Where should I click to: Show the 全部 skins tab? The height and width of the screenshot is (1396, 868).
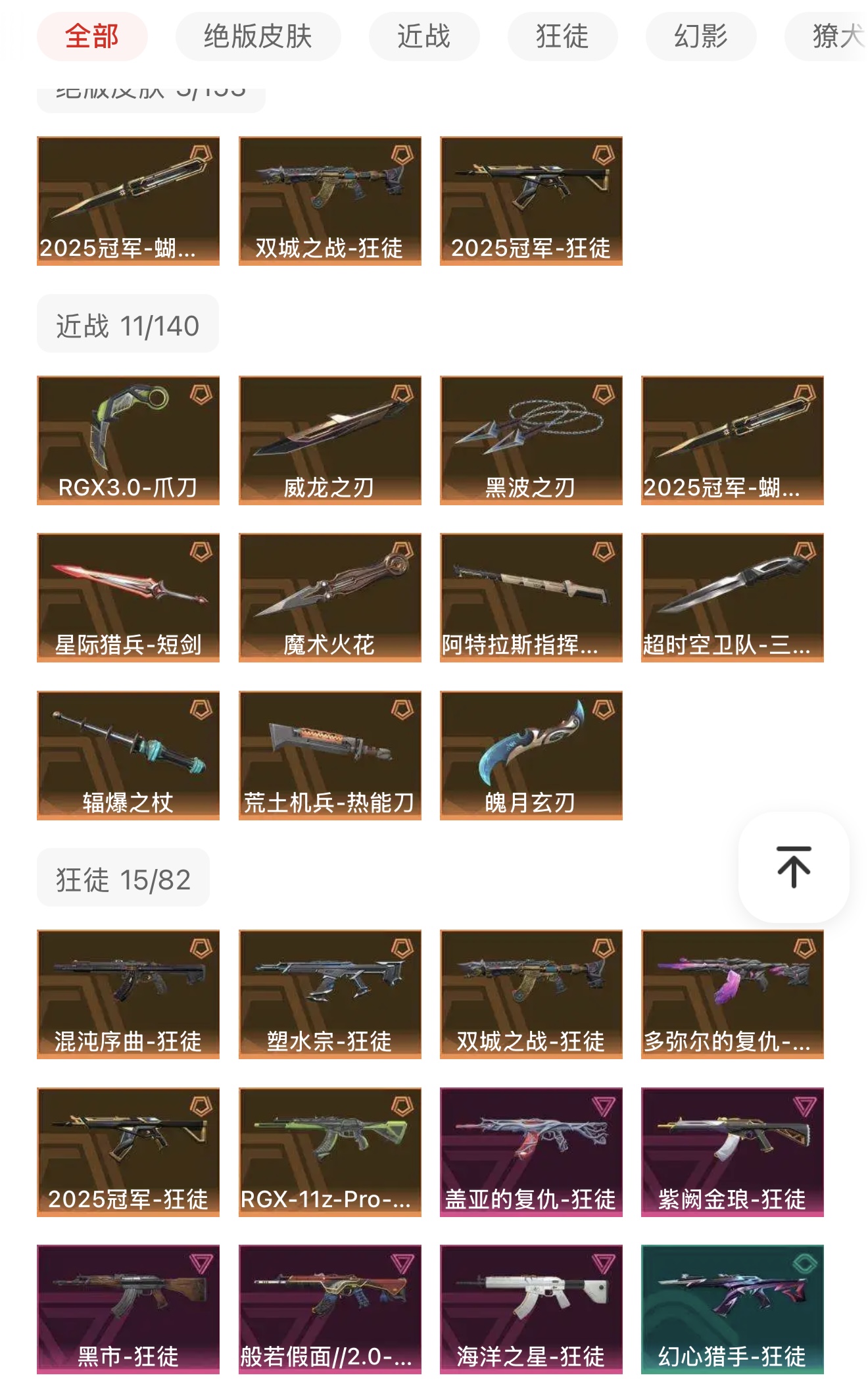tap(92, 36)
